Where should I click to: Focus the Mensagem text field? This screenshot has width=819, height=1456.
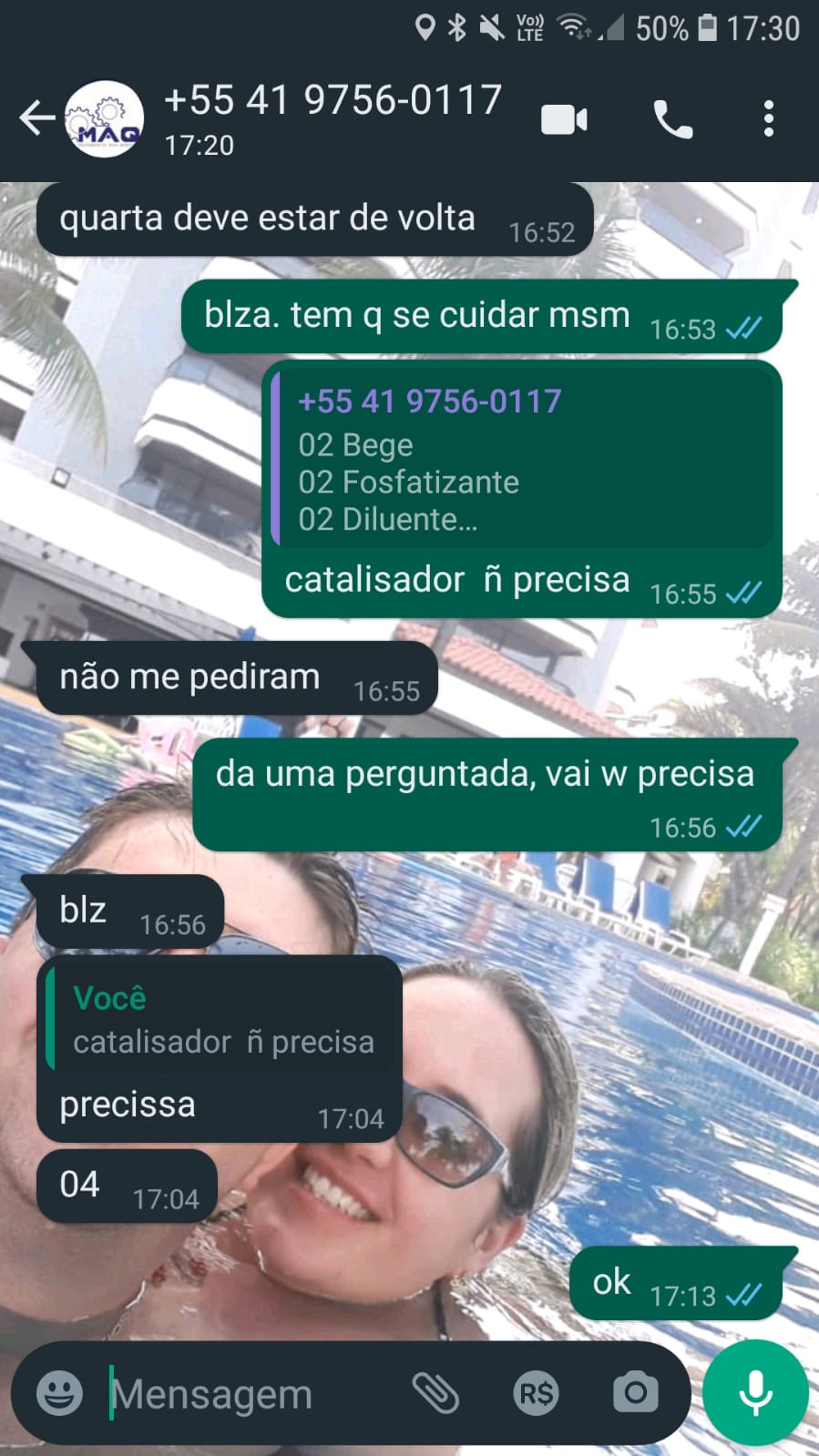[x=246, y=1393]
